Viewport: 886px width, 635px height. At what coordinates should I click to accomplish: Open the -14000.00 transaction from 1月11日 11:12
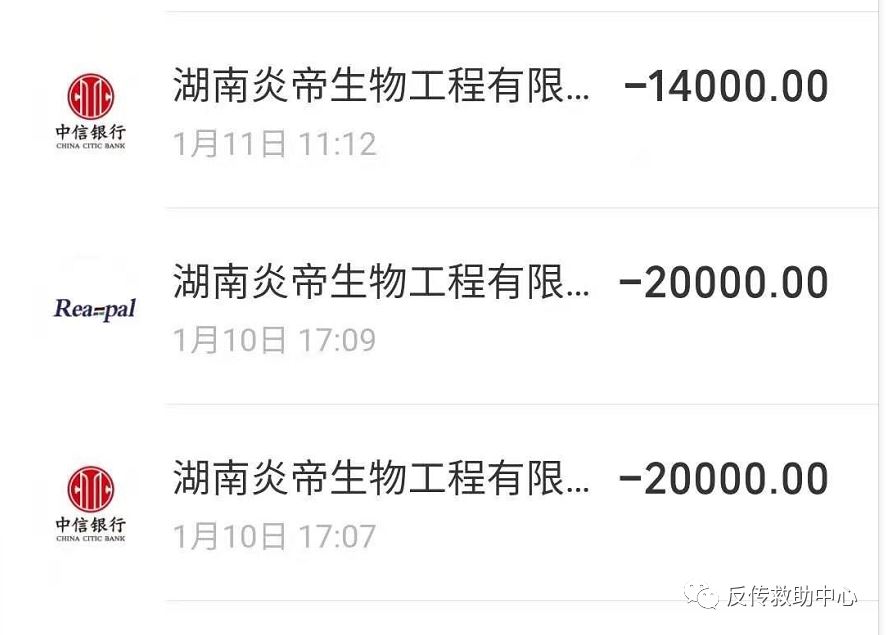pyautogui.click(x=500, y=110)
